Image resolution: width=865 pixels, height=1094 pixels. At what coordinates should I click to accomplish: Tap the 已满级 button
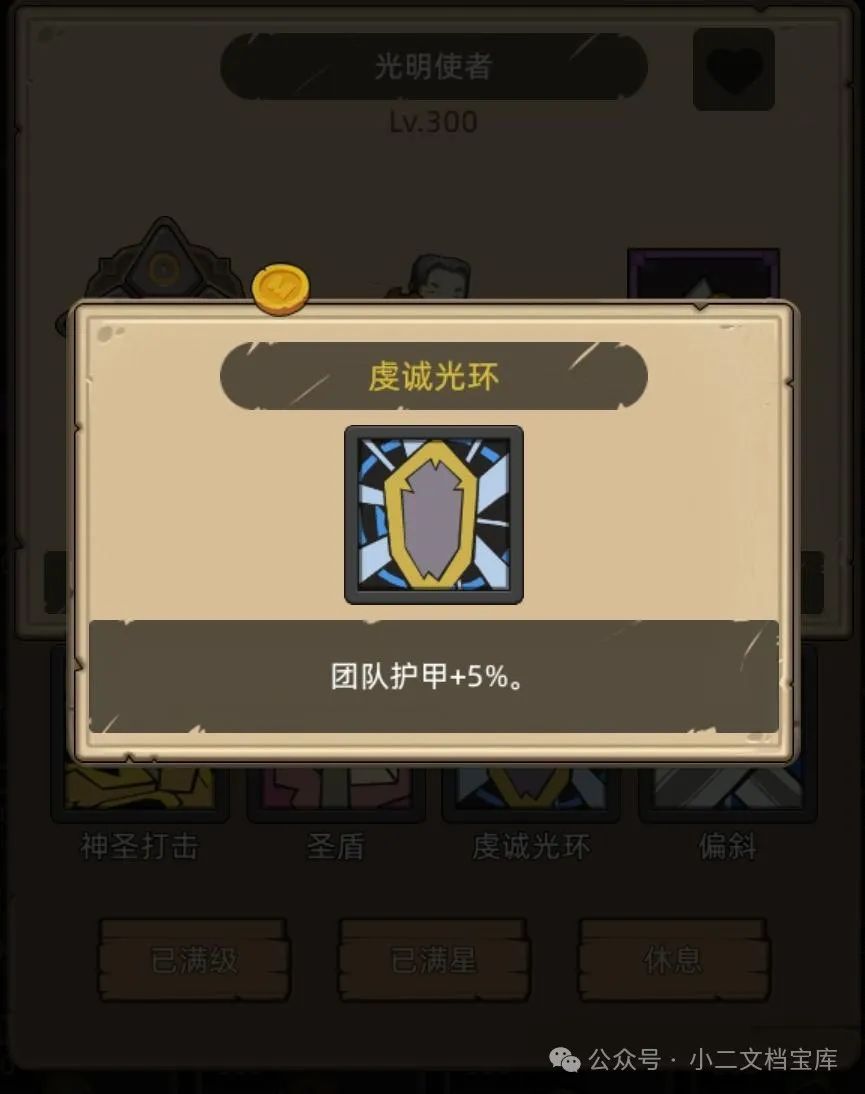194,961
